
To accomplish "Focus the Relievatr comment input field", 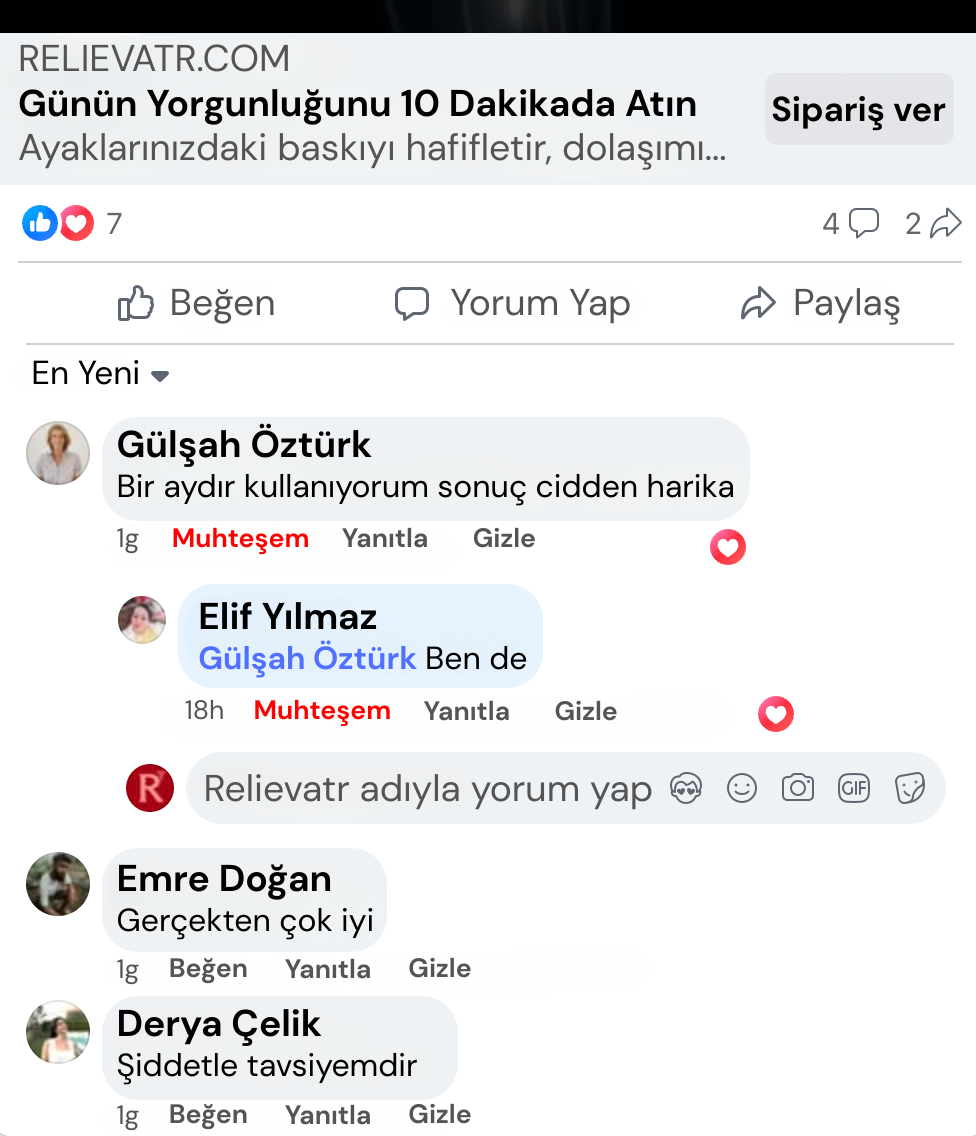I will click(427, 789).
